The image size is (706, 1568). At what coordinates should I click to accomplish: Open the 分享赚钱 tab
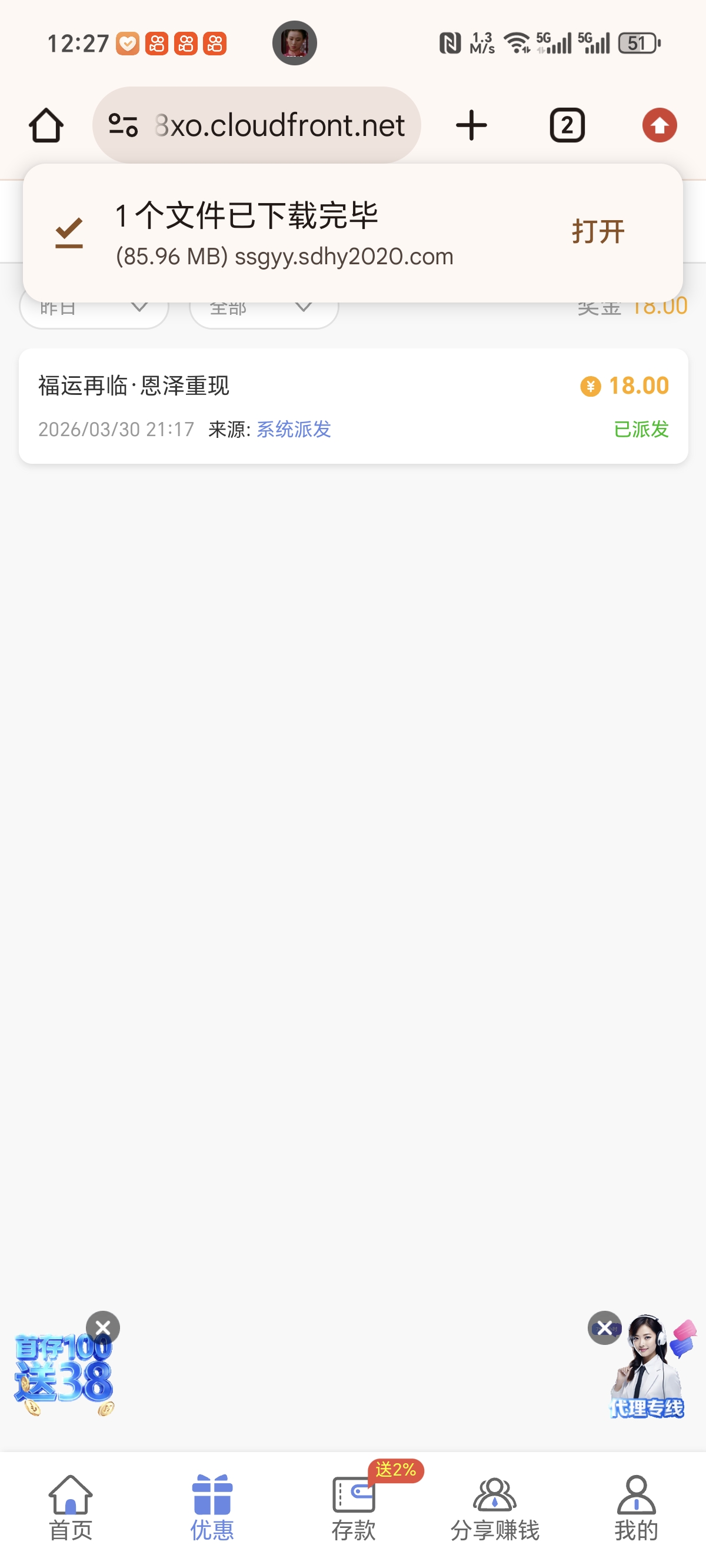pyautogui.click(x=494, y=1506)
